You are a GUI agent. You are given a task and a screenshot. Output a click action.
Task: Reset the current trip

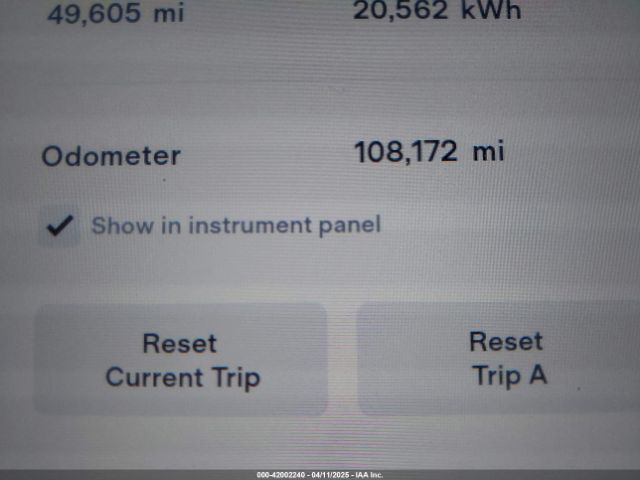click(181, 360)
